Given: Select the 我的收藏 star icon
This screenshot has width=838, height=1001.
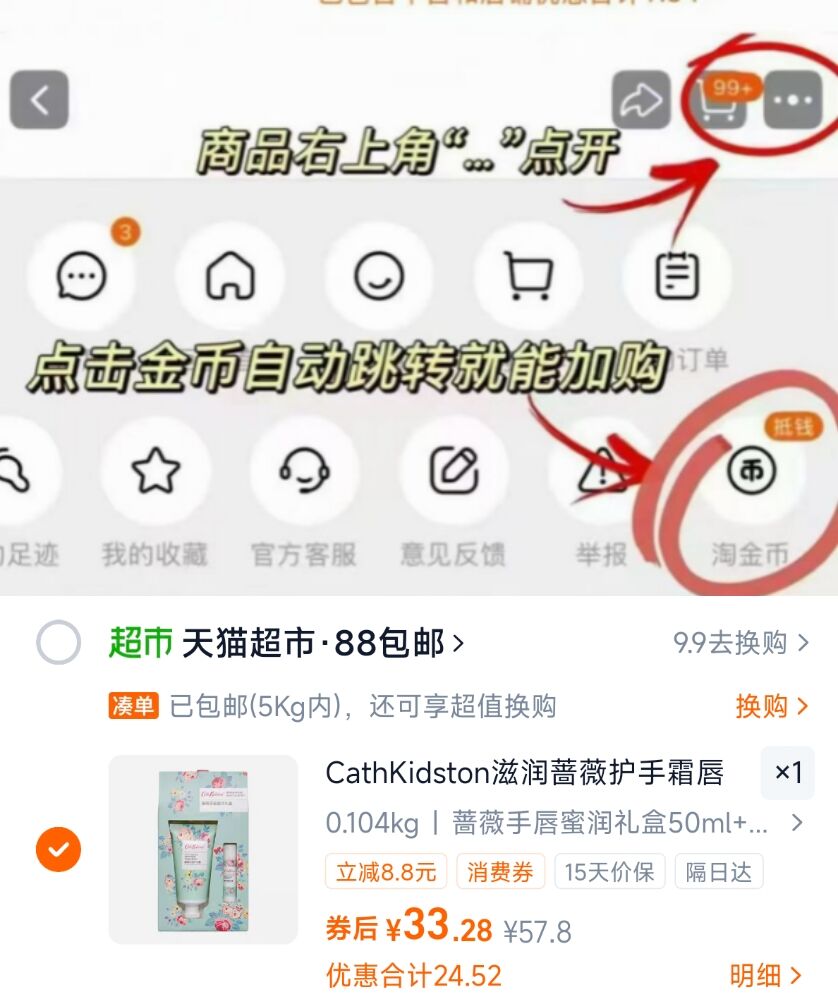Looking at the screenshot, I should coord(157,470).
